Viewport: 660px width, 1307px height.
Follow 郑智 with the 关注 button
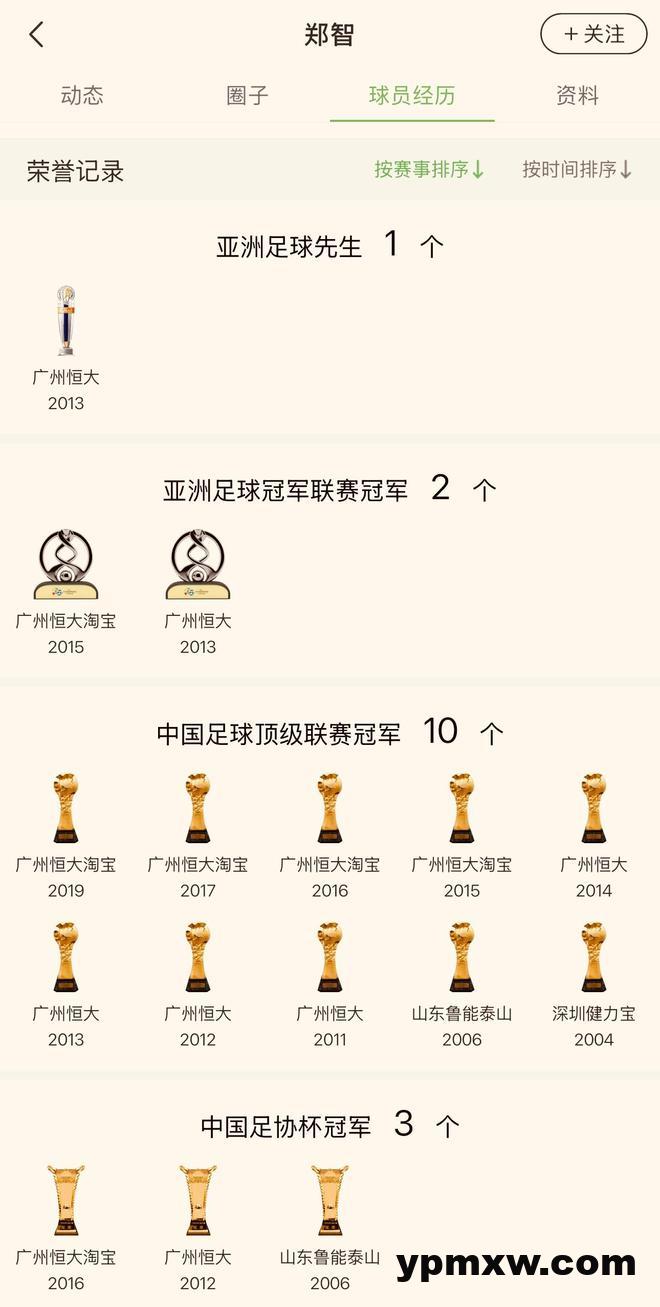pos(593,34)
